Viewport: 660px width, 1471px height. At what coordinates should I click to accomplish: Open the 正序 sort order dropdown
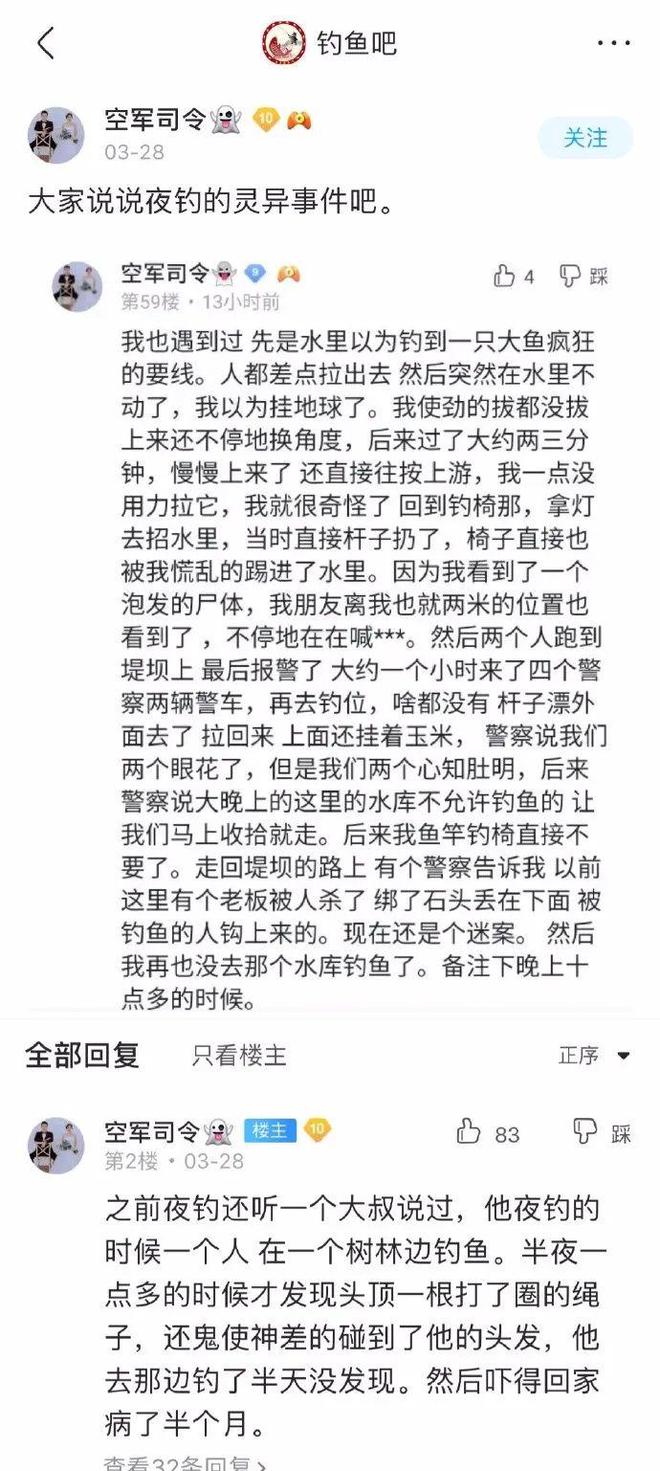pos(594,1055)
